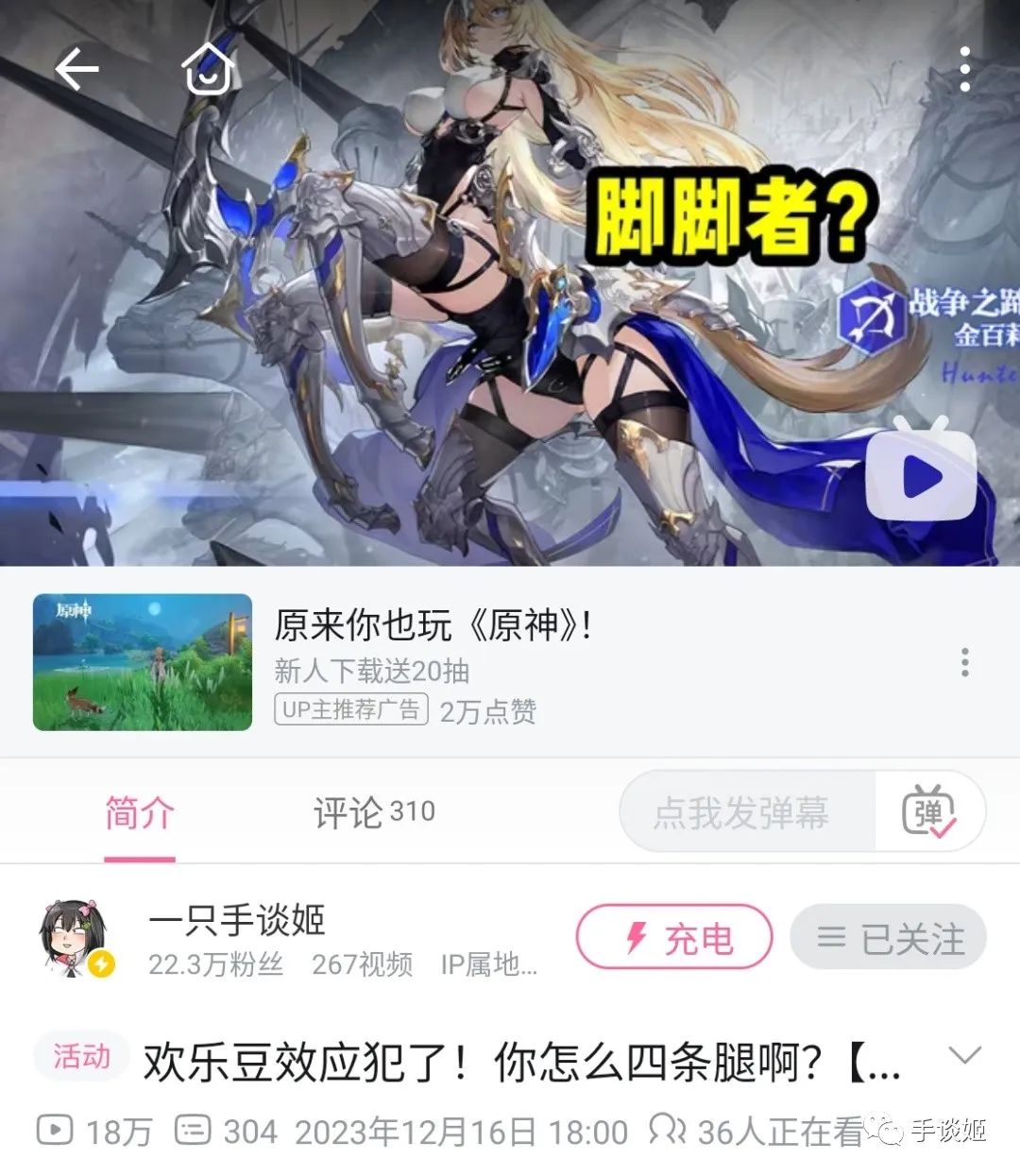Go to the Bilibili home icon

point(207,71)
